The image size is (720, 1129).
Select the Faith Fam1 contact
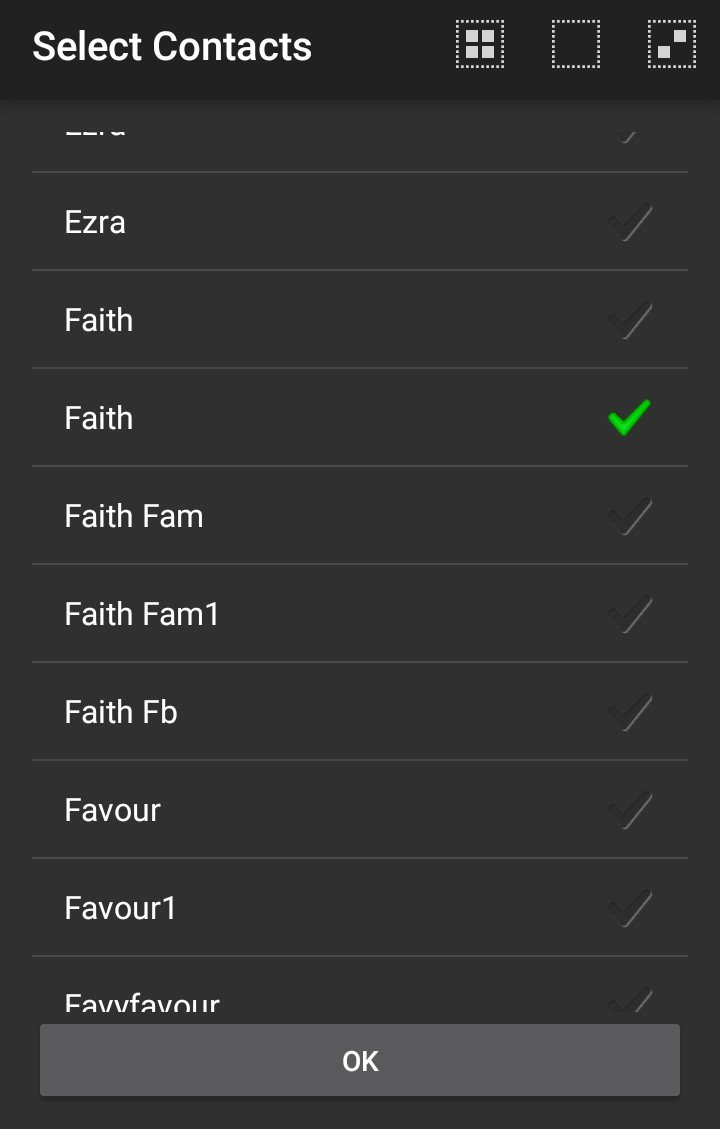tap(629, 614)
